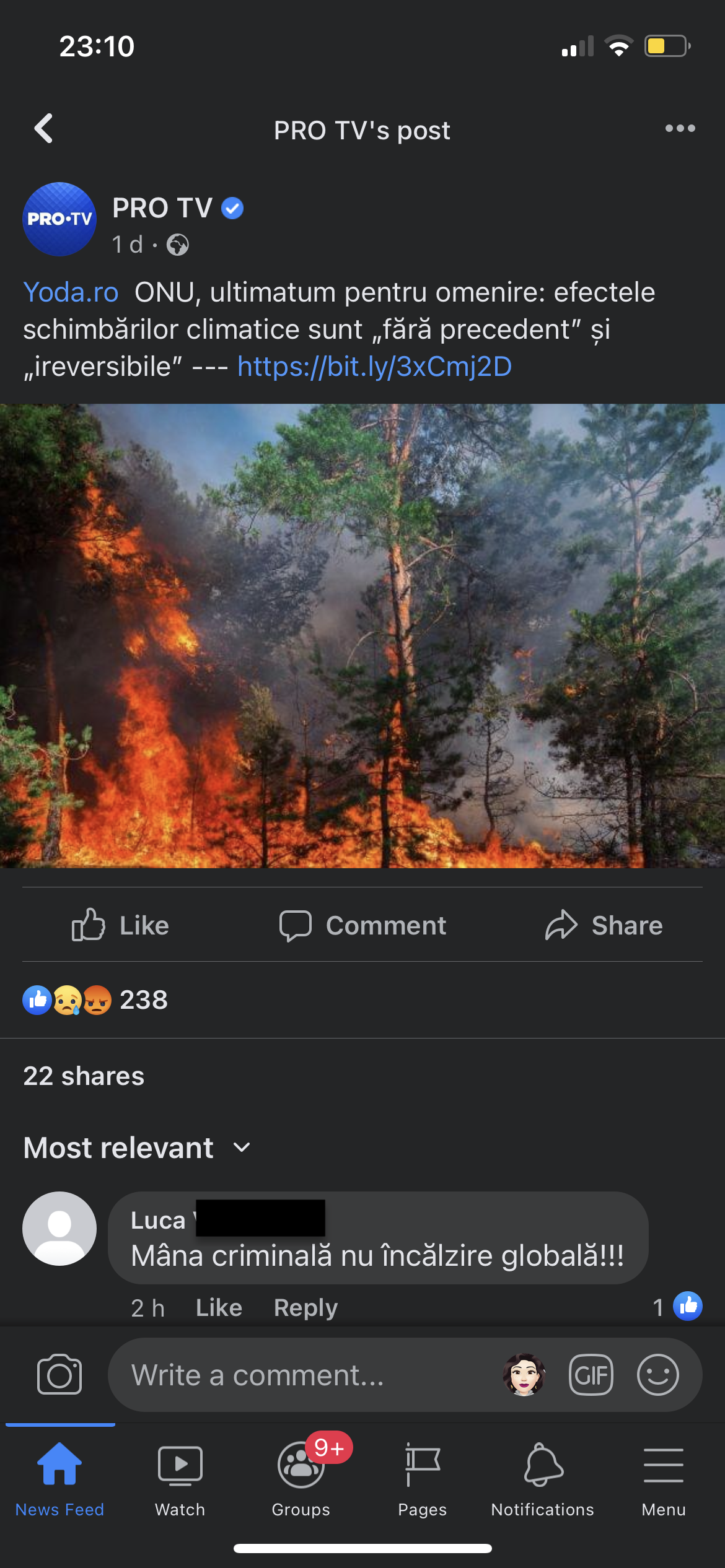Like the PRO TV post
This screenshot has width=725, height=1568.
pos(121,925)
